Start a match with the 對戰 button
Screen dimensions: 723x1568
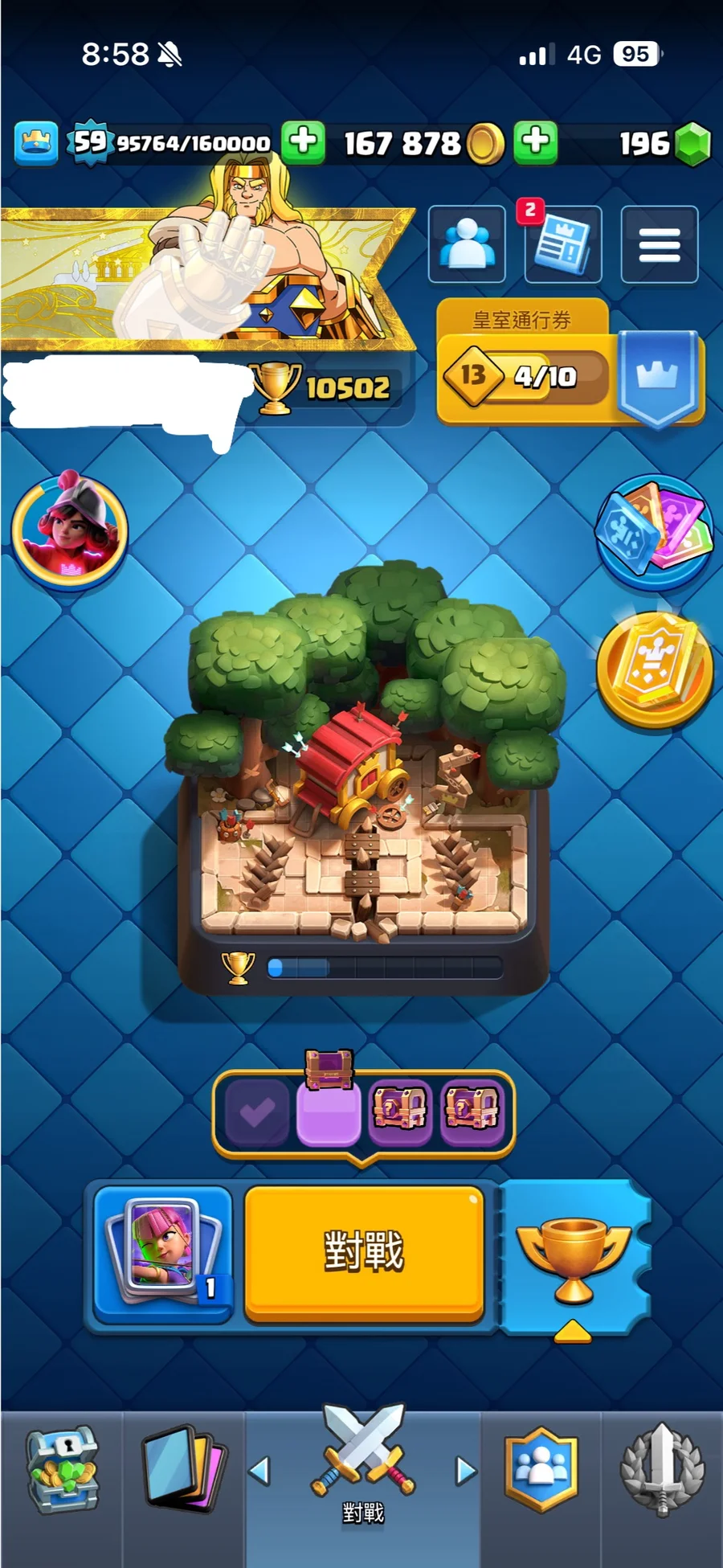(x=364, y=1252)
